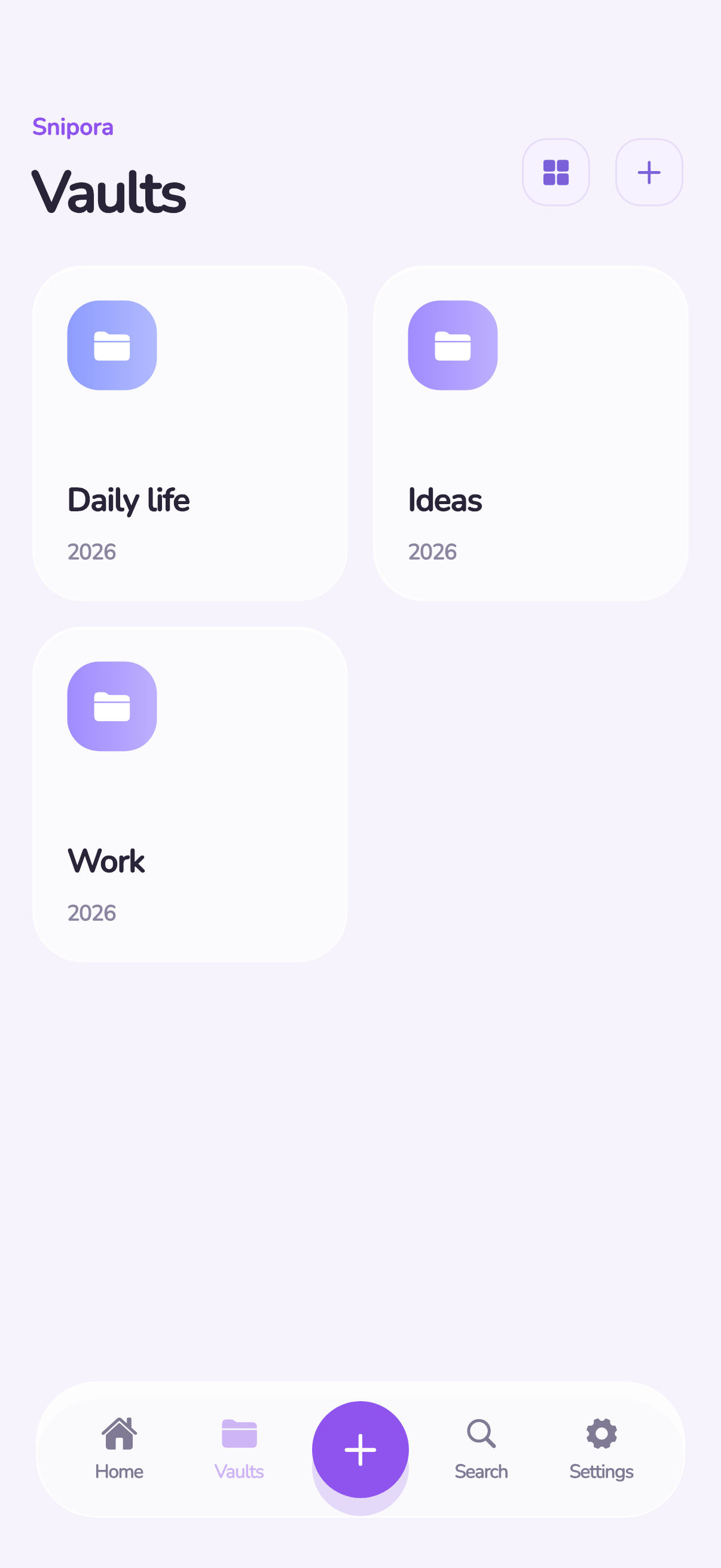Screen dimensions: 721x1568
Task: Open the Settings tab
Action: (x=601, y=1450)
